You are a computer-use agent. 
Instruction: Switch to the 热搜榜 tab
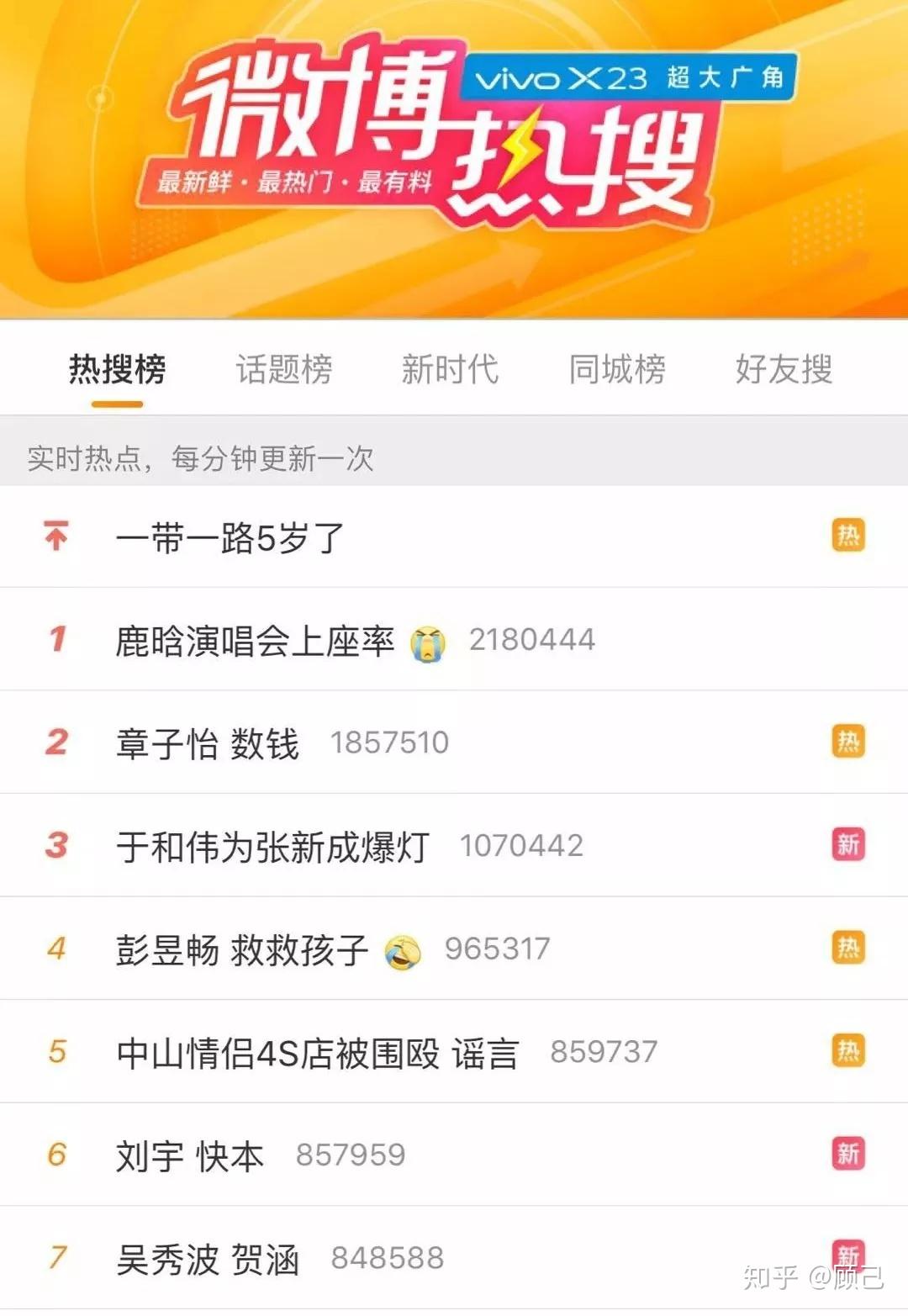(x=117, y=369)
